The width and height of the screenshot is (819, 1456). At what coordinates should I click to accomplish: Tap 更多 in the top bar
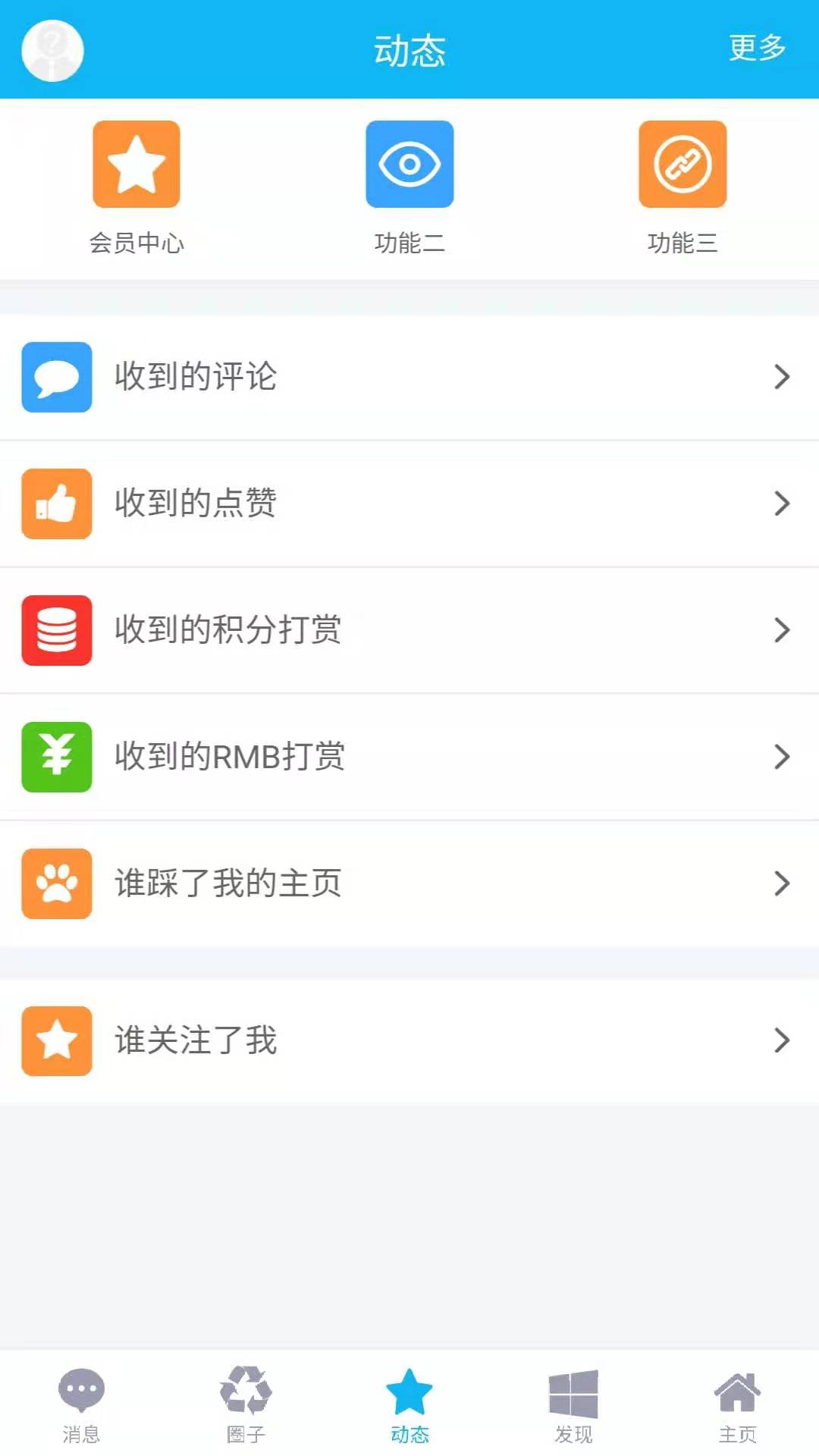756,49
